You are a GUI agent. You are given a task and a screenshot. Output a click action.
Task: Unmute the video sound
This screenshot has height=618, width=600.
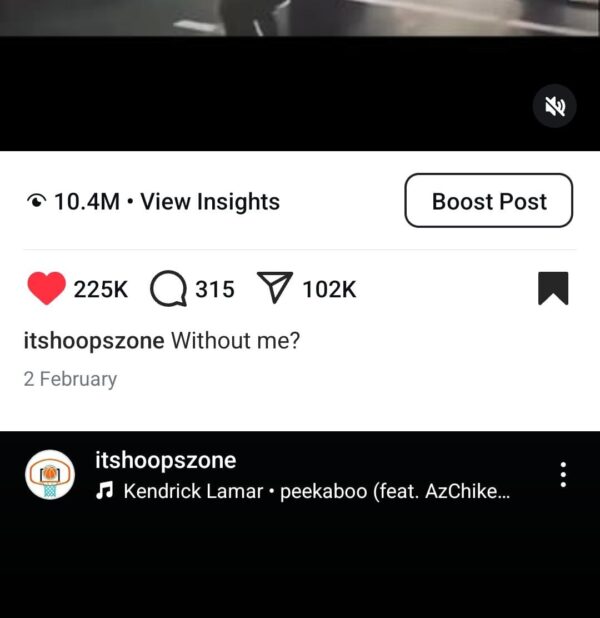(554, 106)
